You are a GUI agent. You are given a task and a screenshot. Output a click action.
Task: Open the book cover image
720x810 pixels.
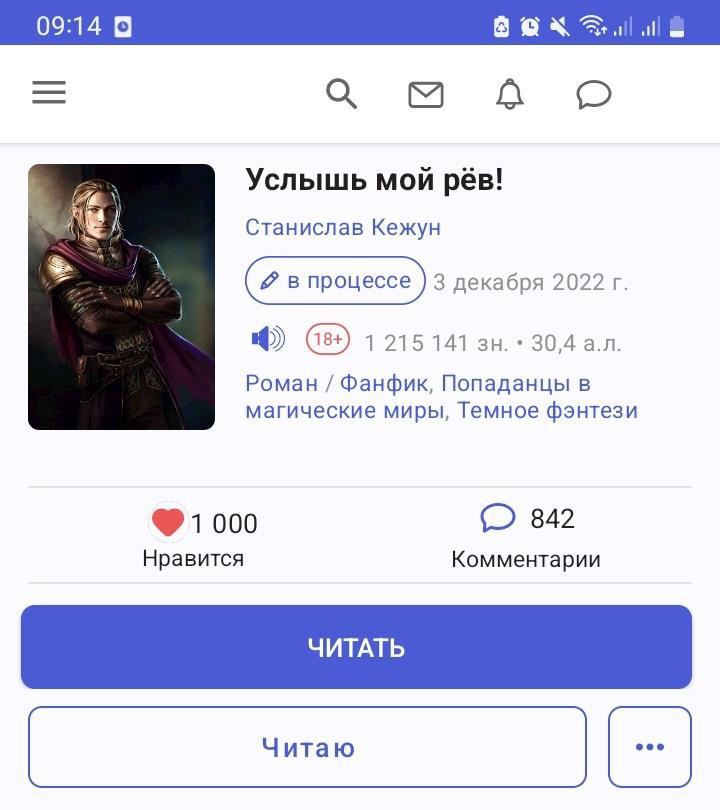click(121, 297)
